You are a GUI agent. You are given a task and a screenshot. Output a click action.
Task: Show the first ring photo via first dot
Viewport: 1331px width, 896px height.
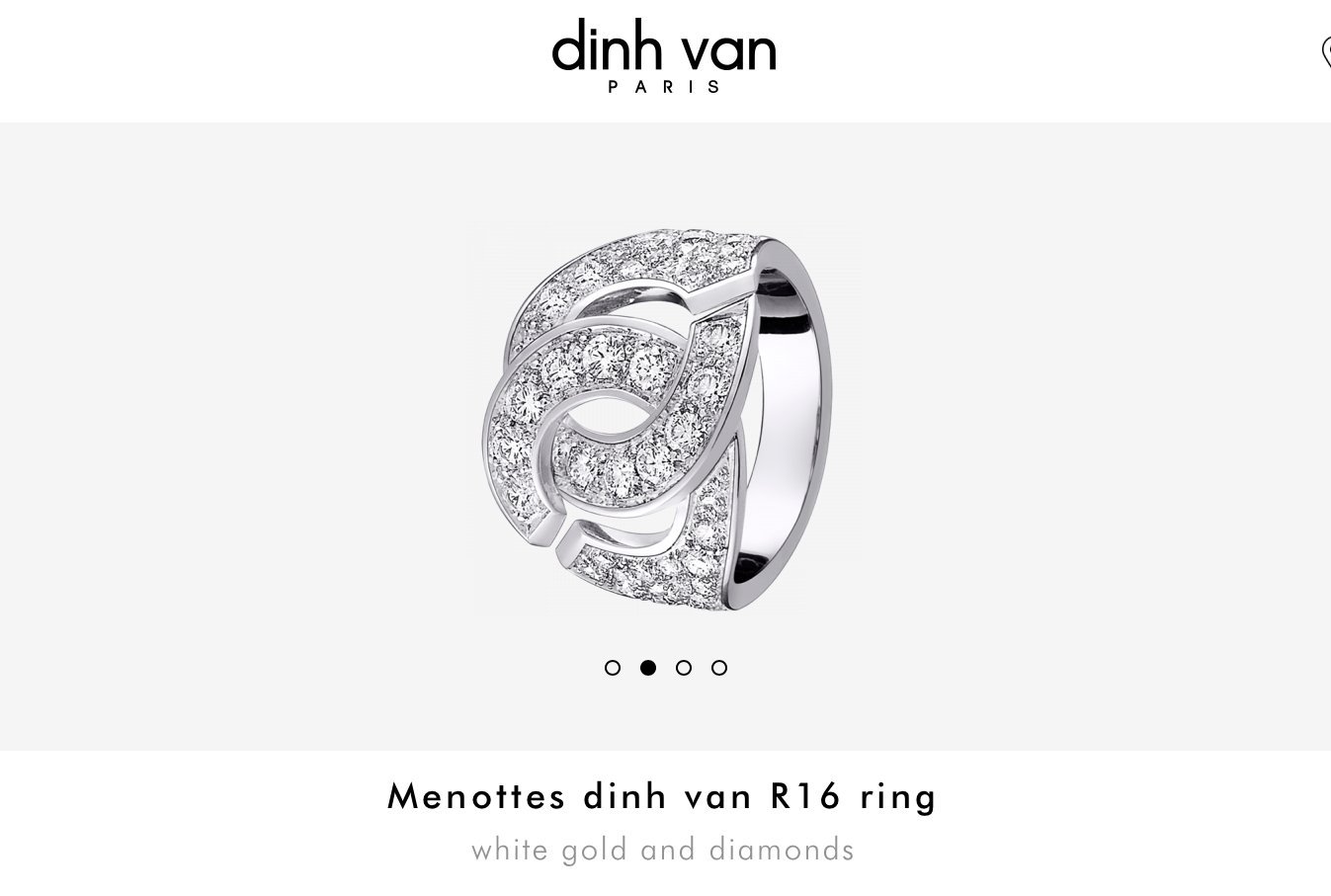(x=613, y=668)
